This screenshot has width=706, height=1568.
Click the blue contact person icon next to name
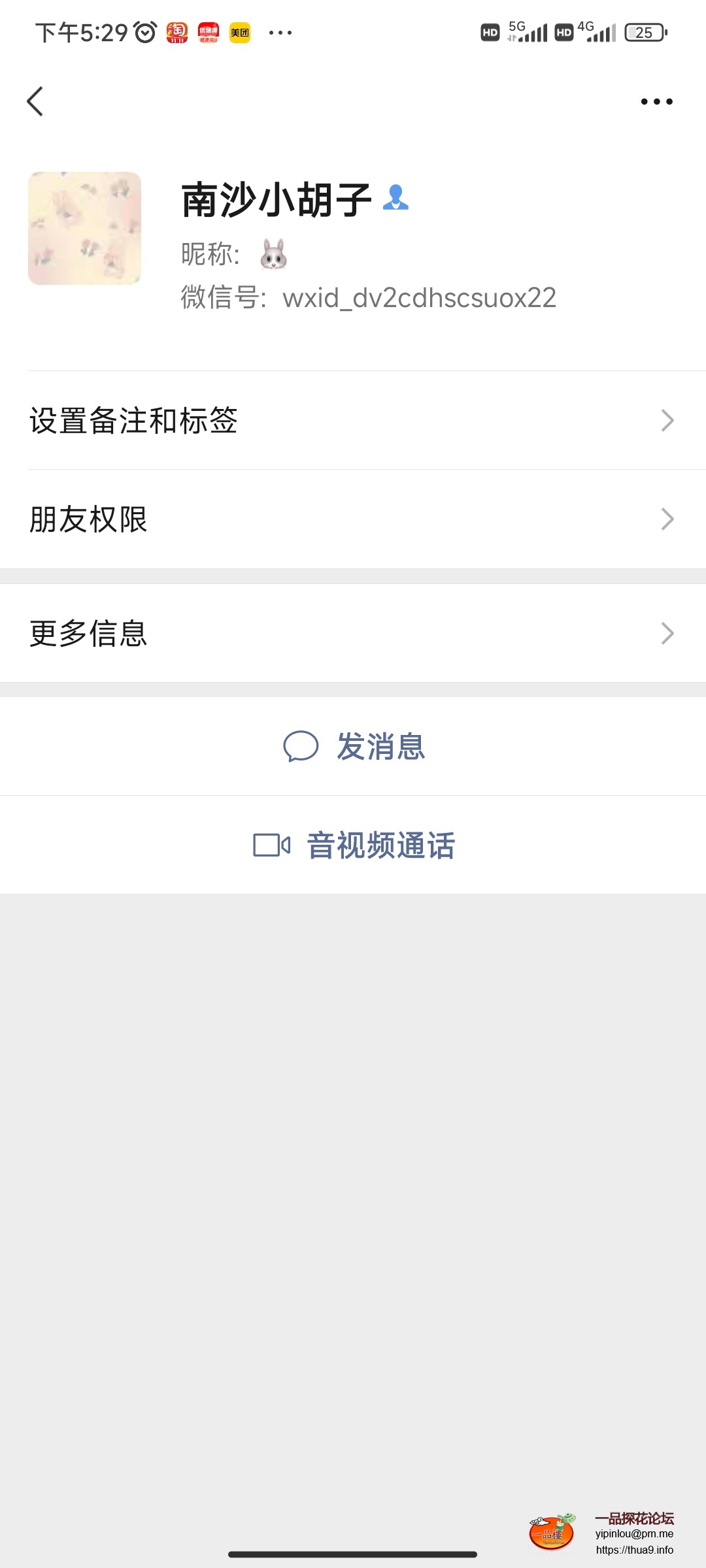pyautogui.click(x=395, y=199)
